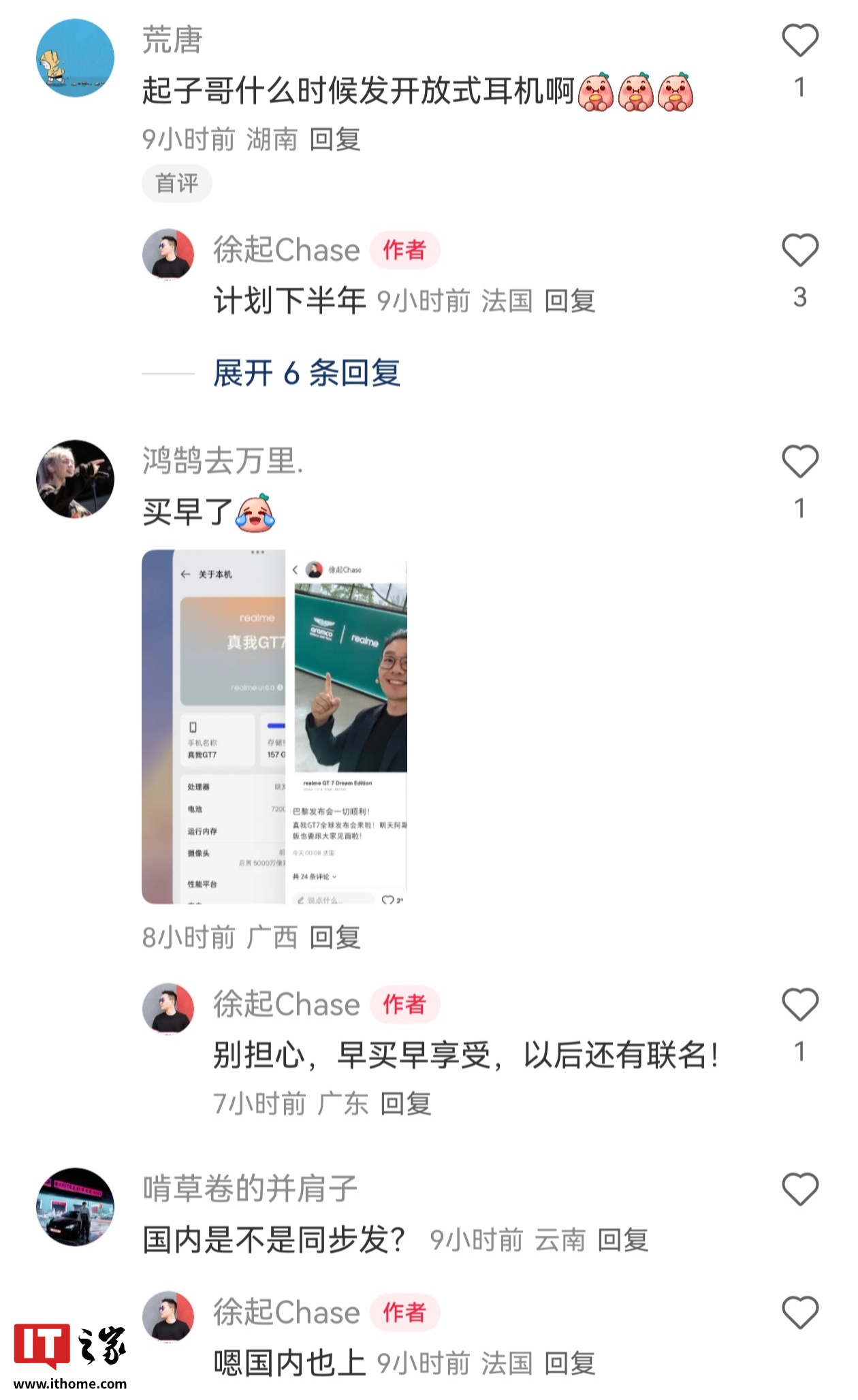The image size is (858, 1400).
Task: Reply to 徐起Chase's 嗯国内也上 comment
Action: point(570,1364)
